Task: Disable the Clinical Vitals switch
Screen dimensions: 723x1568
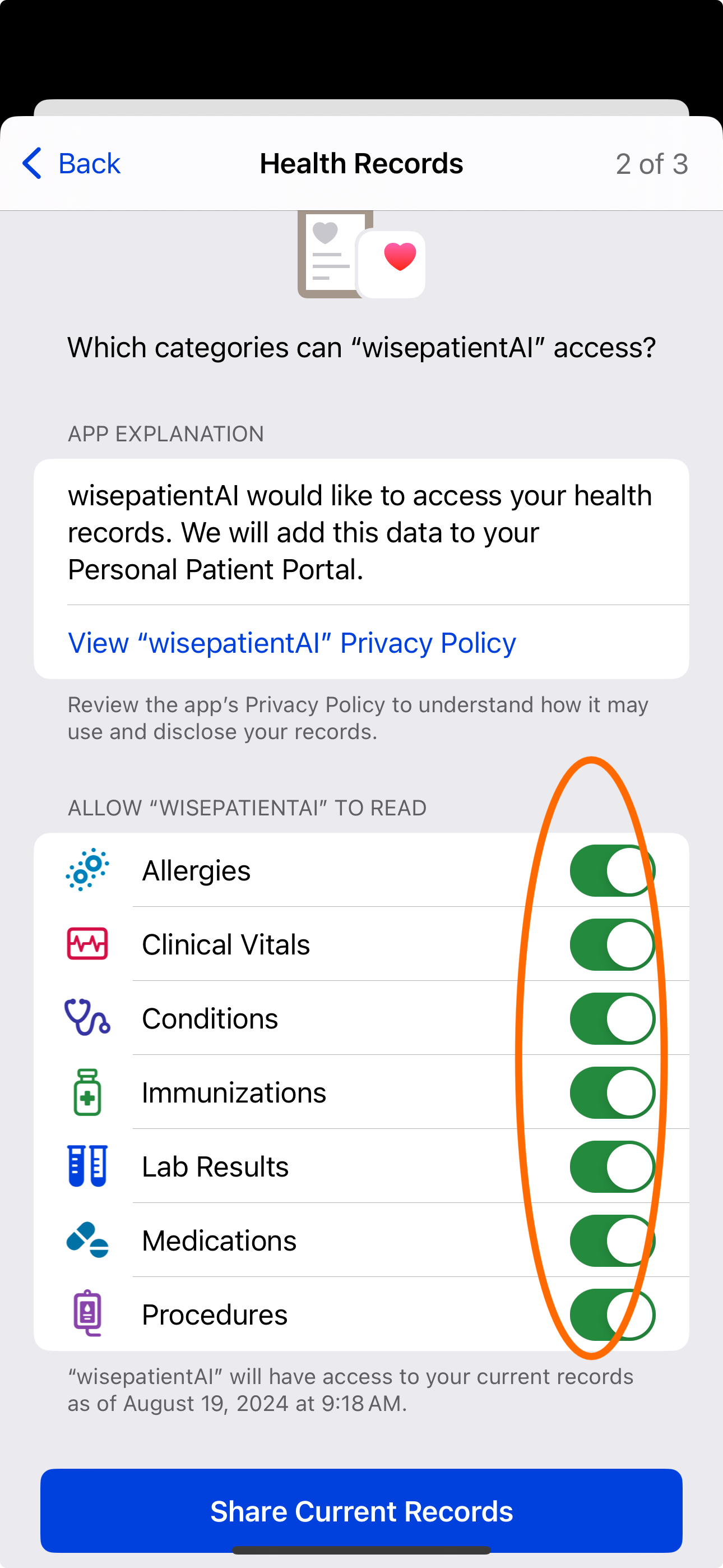Action: [611, 945]
